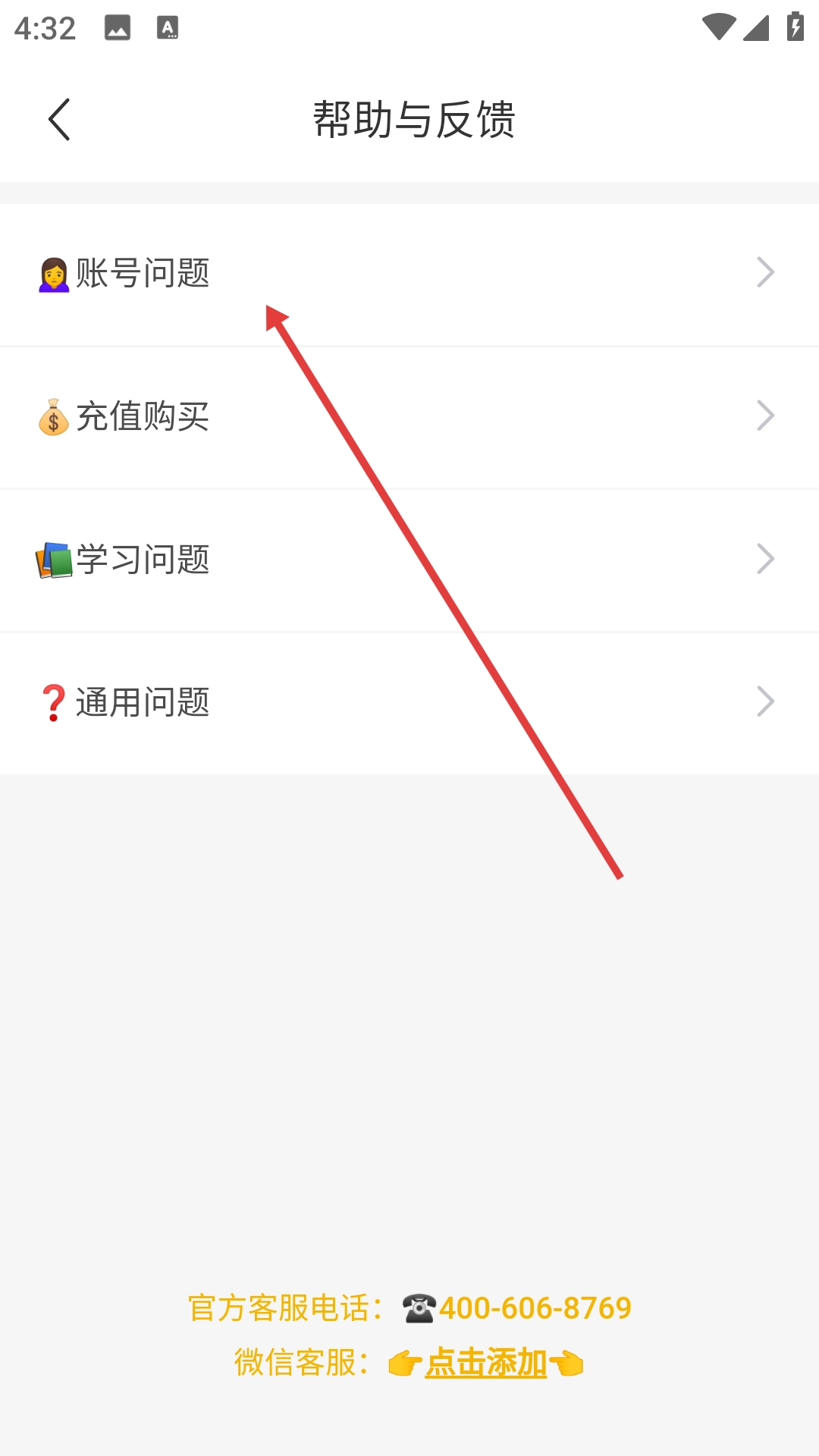Go back from 帮助与反馈 page
Screen dimensions: 819x1456
[x=59, y=120]
